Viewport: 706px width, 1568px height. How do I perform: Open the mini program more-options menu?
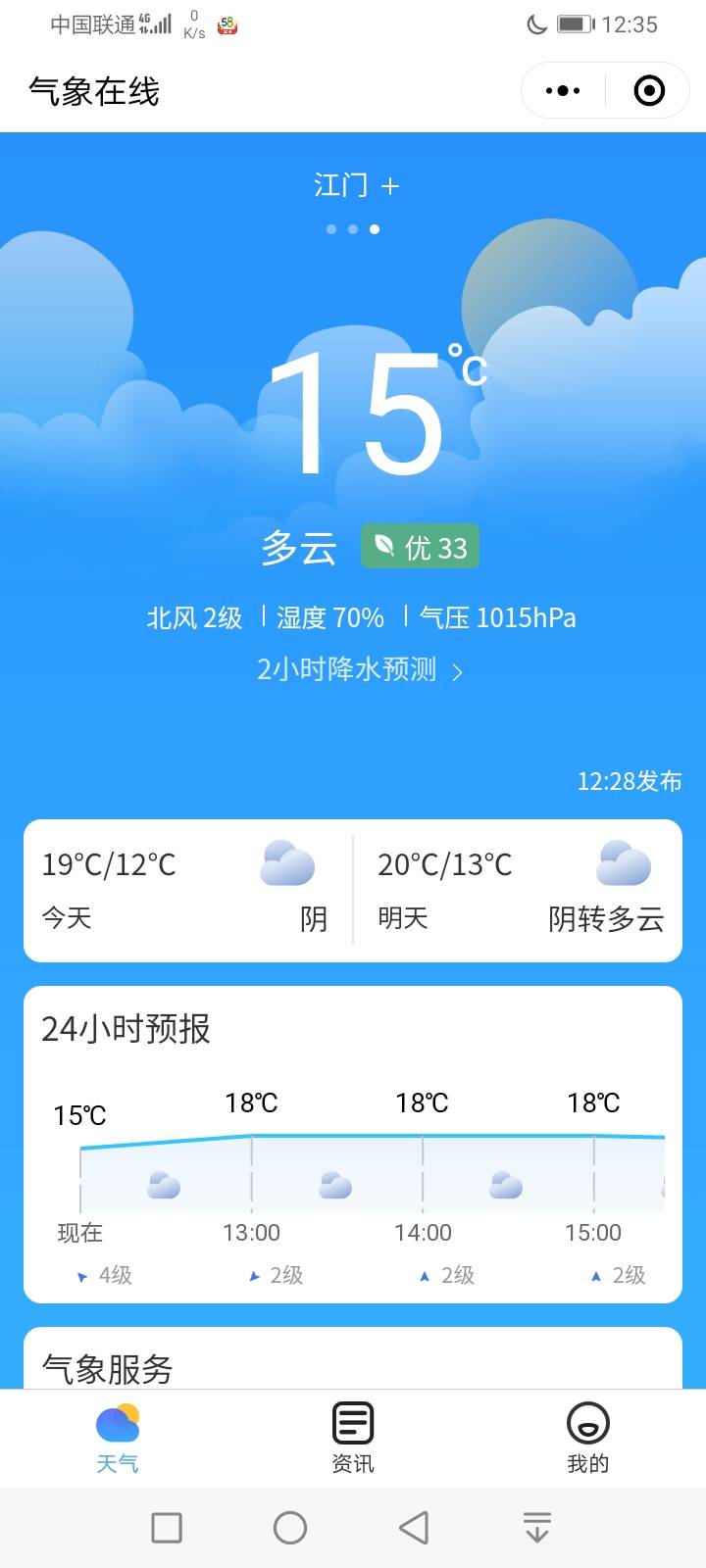[563, 91]
